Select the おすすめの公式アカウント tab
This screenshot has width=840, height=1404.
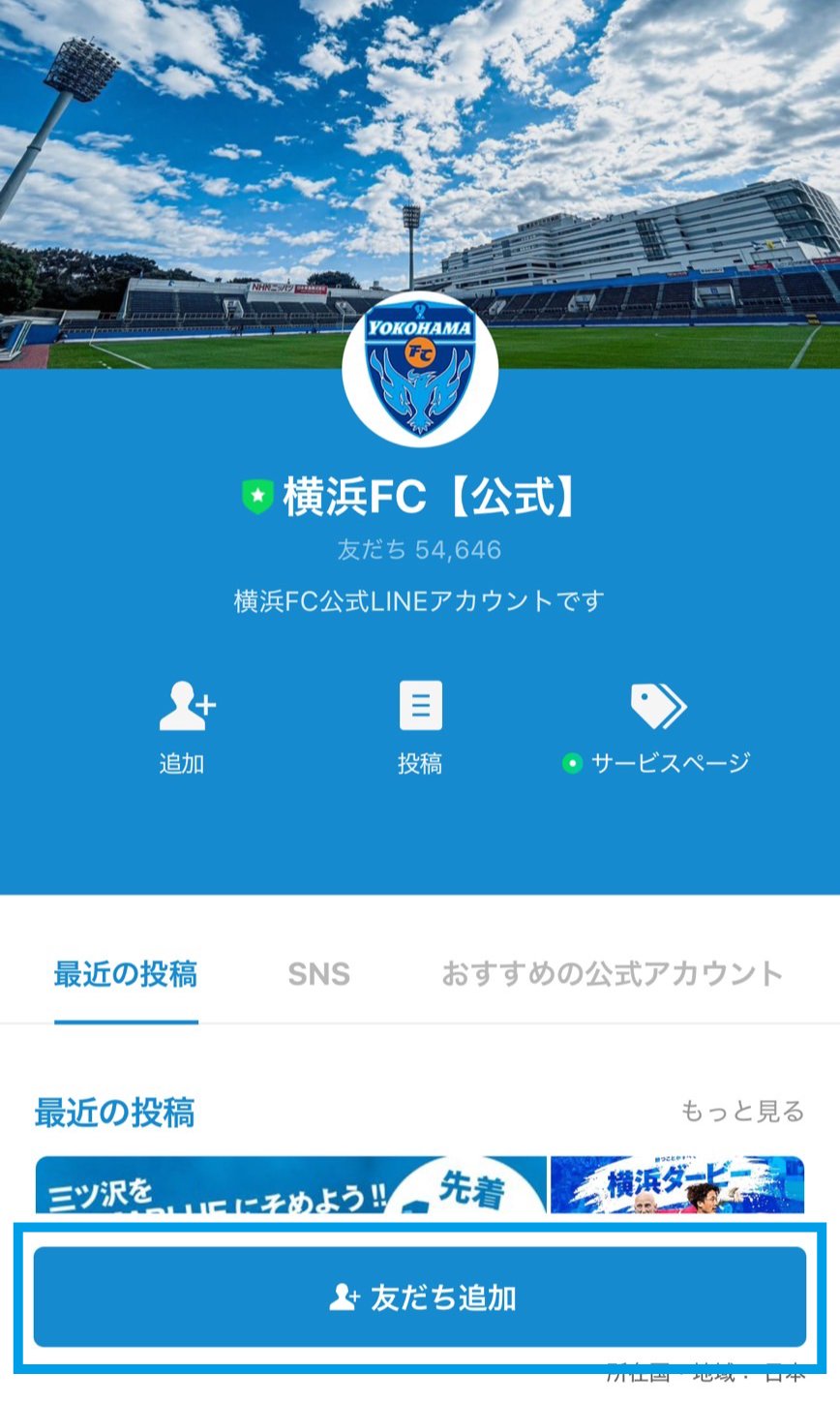click(612, 974)
